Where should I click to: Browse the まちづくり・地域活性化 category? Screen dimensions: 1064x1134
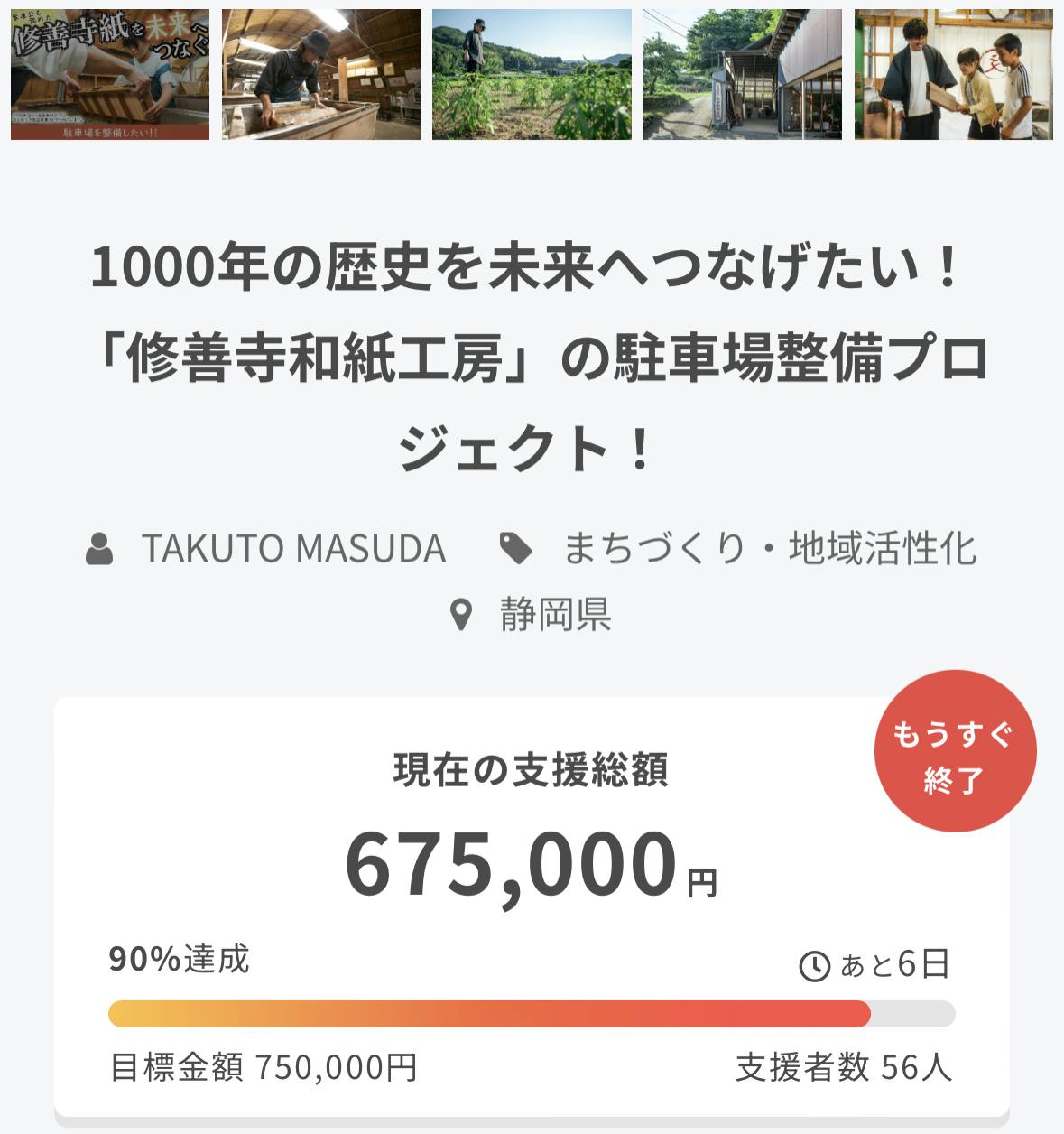(x=769, y=549)
